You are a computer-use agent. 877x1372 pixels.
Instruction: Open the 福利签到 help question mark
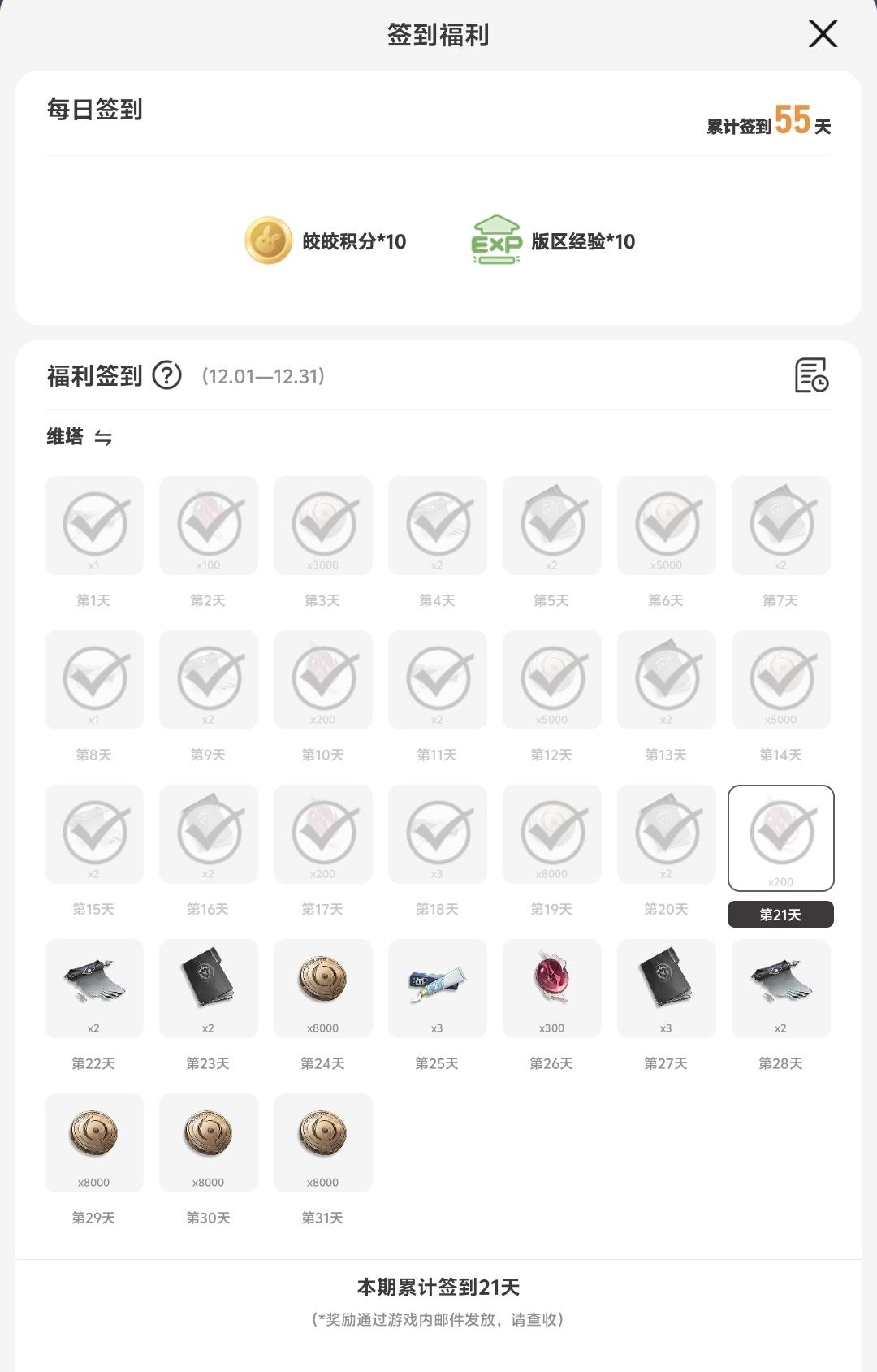(167, 375)
